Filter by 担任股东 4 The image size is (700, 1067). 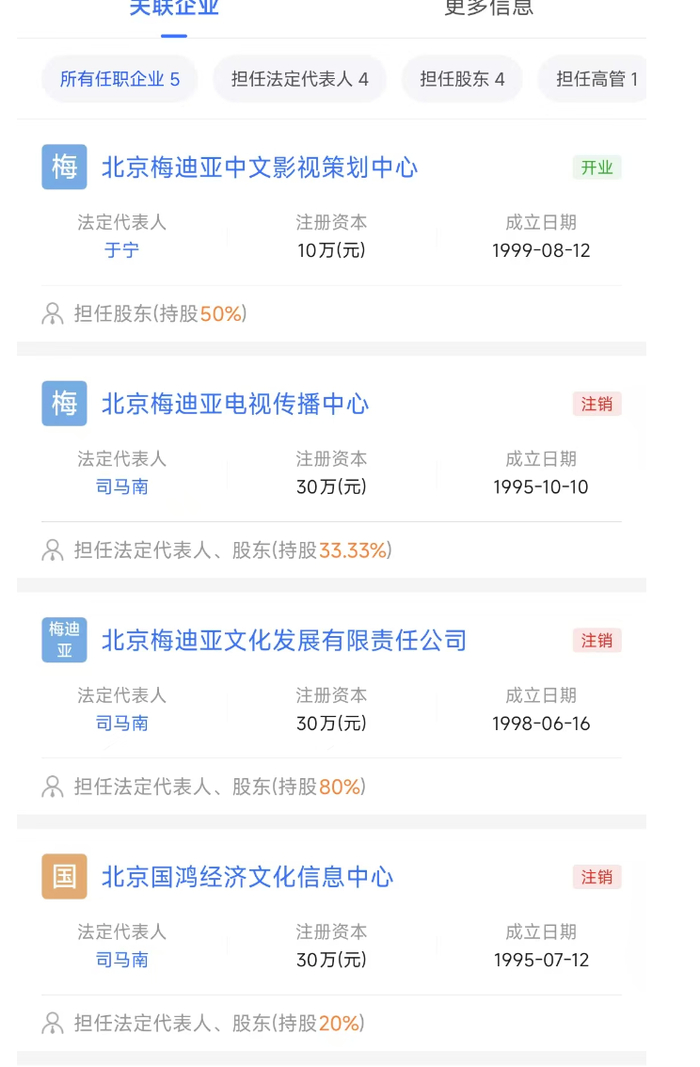coord(462,79)
